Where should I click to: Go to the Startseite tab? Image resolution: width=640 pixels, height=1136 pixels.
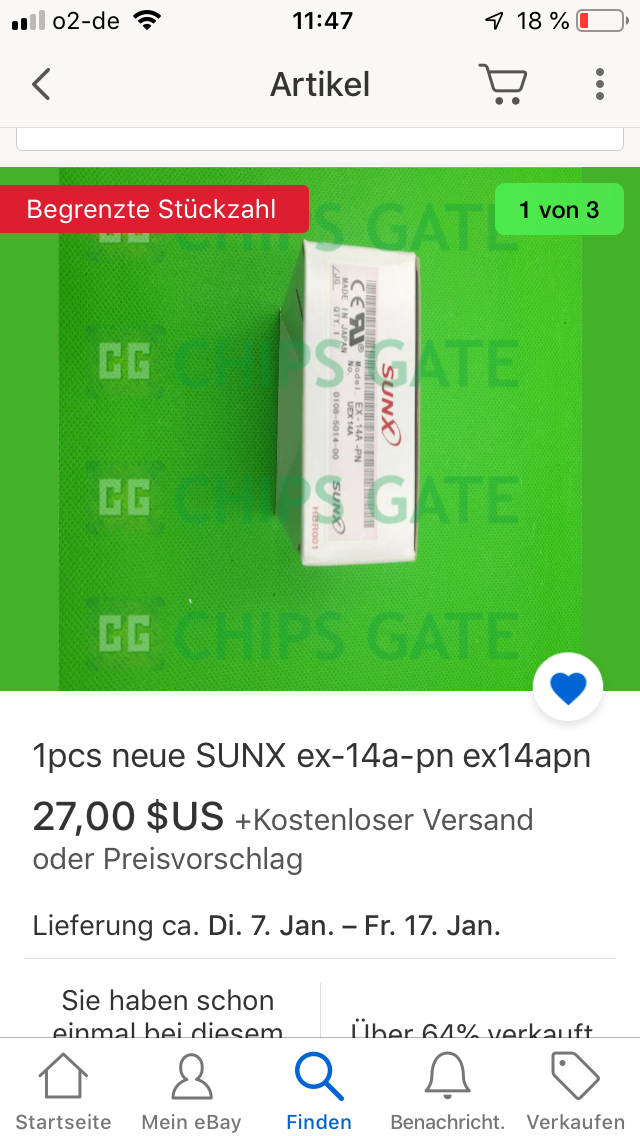63,1092
